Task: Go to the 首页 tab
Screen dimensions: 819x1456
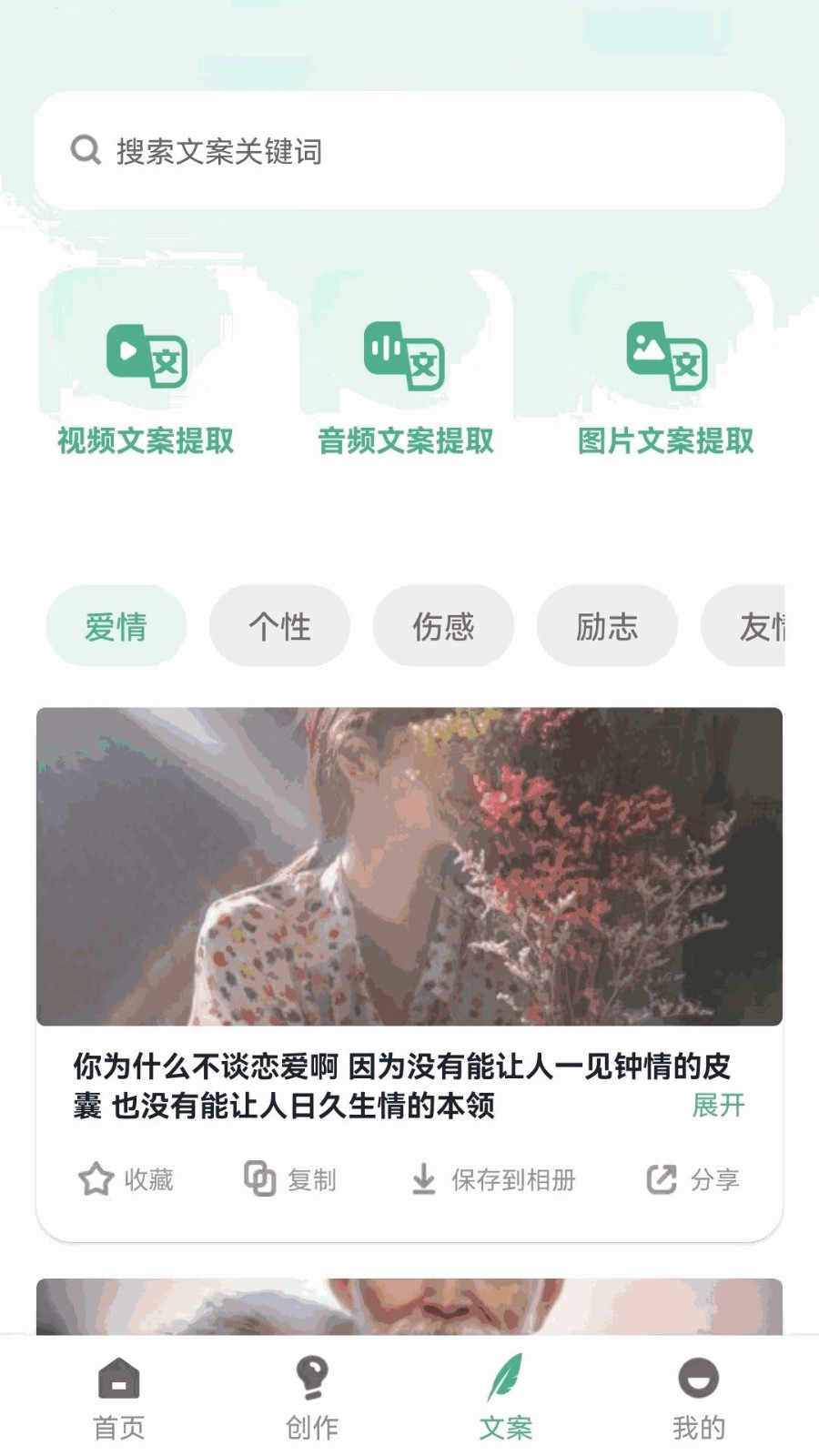Action: tap(119, 1399)
